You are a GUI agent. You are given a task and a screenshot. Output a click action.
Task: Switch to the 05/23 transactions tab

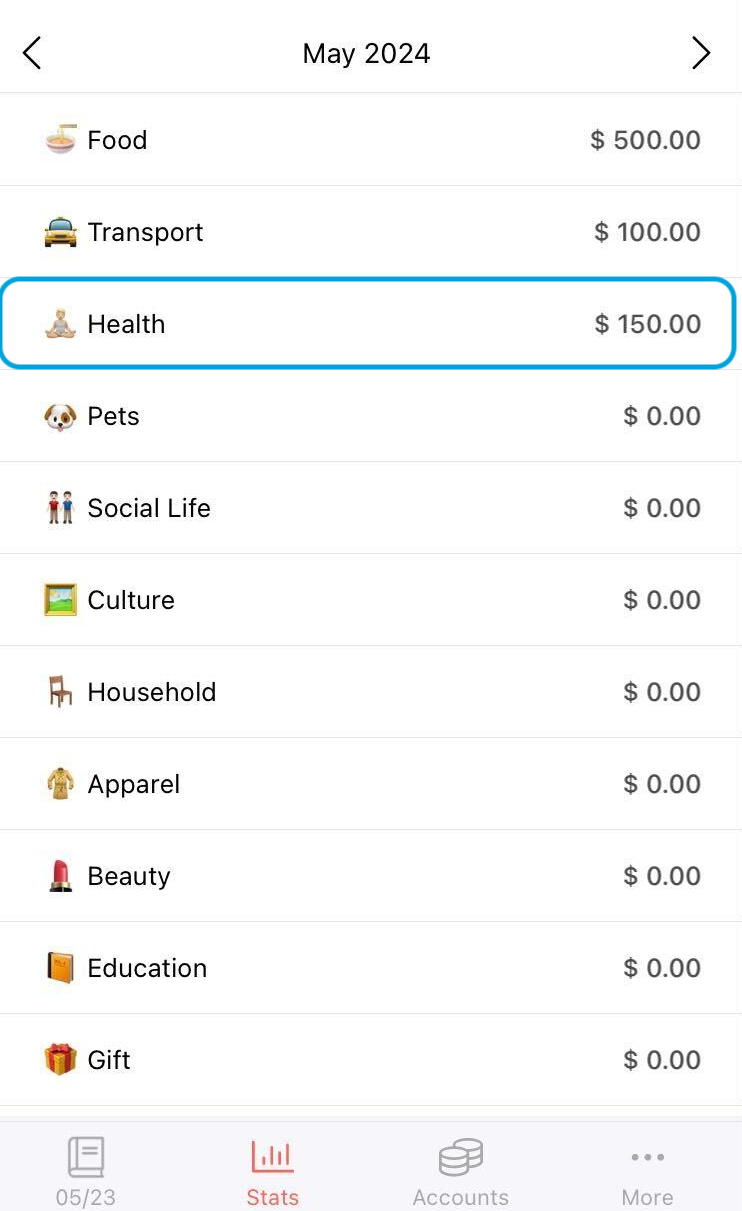86,1170
